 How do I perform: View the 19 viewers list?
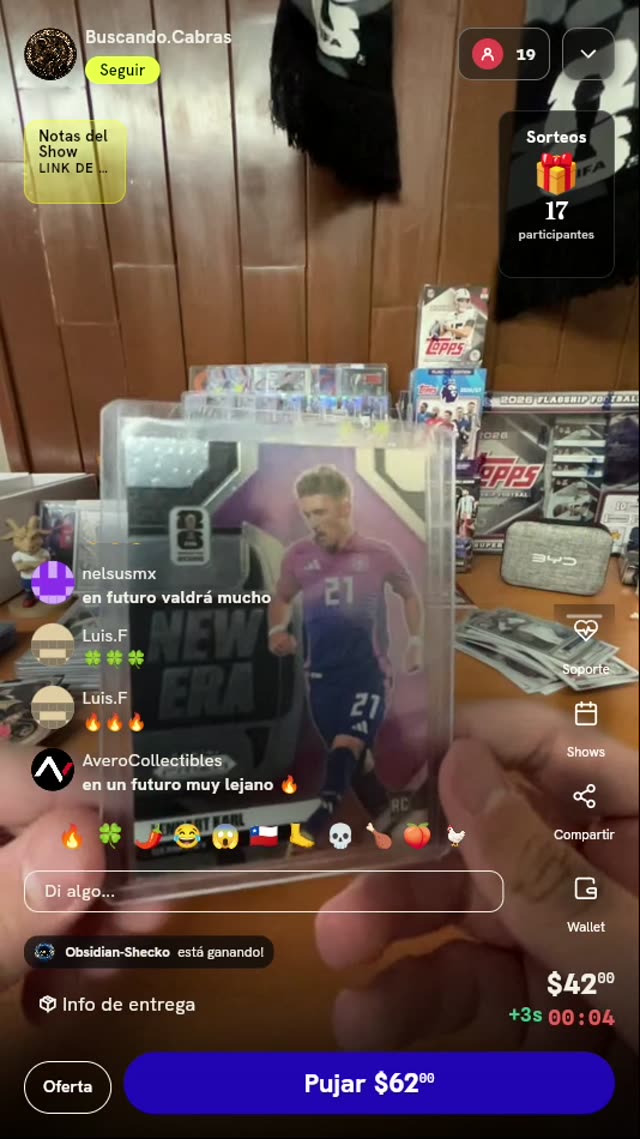point(503,54)
